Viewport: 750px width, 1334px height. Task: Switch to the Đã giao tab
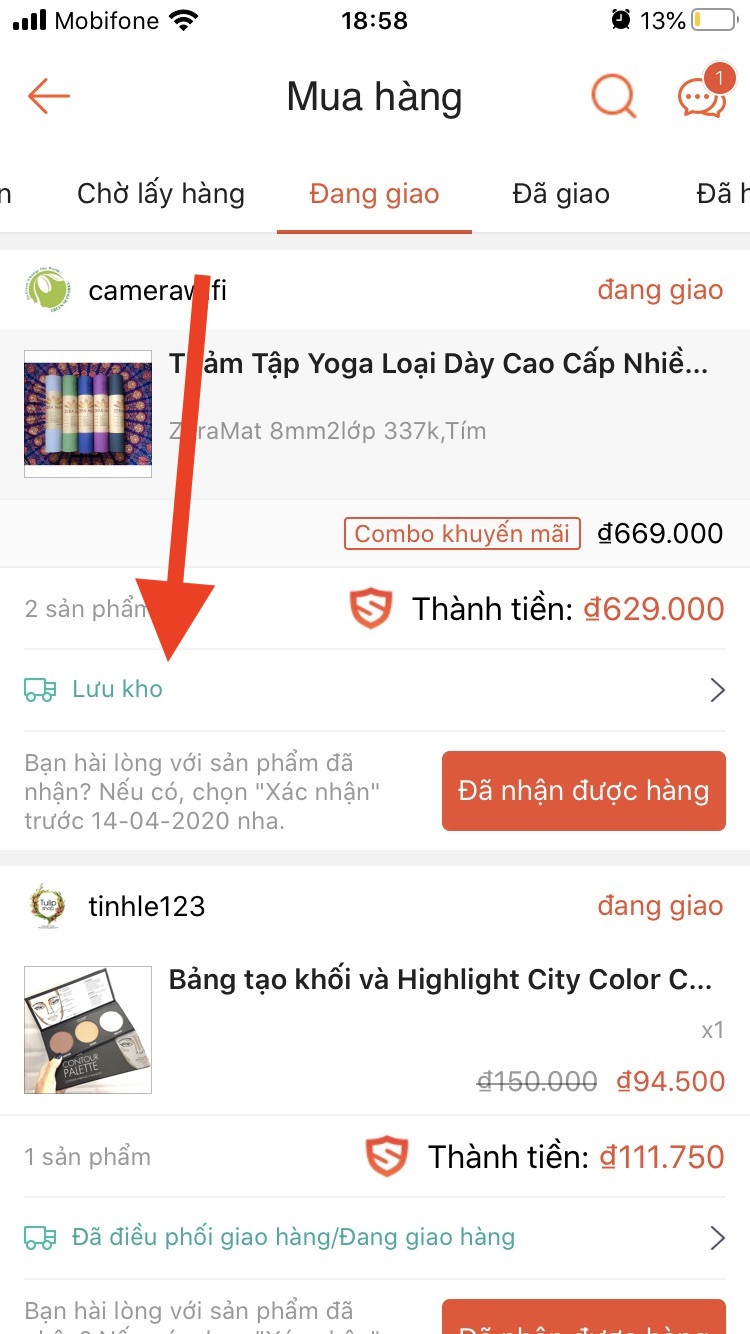point(560,193)
